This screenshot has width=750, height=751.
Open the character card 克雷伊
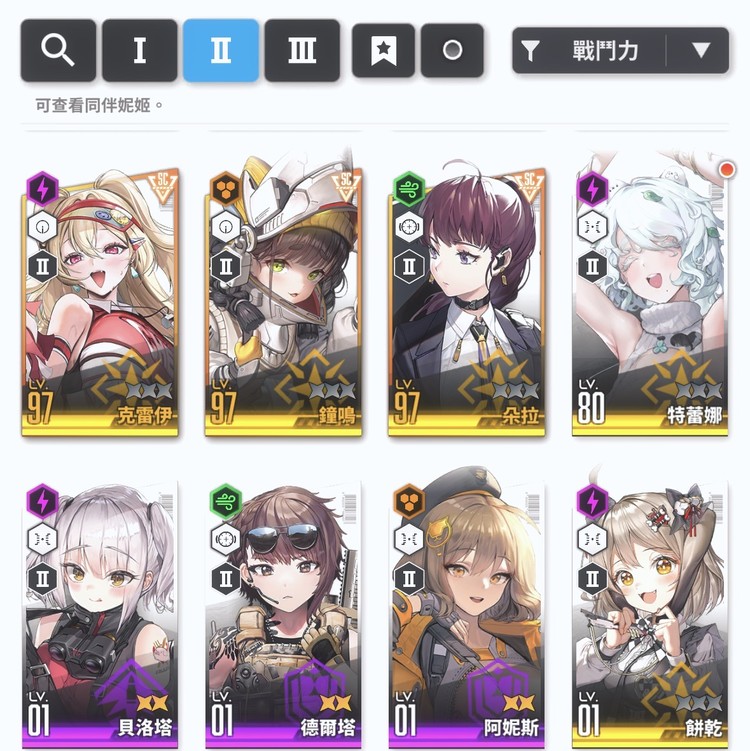pyautogui.click(x=100, y=300)
